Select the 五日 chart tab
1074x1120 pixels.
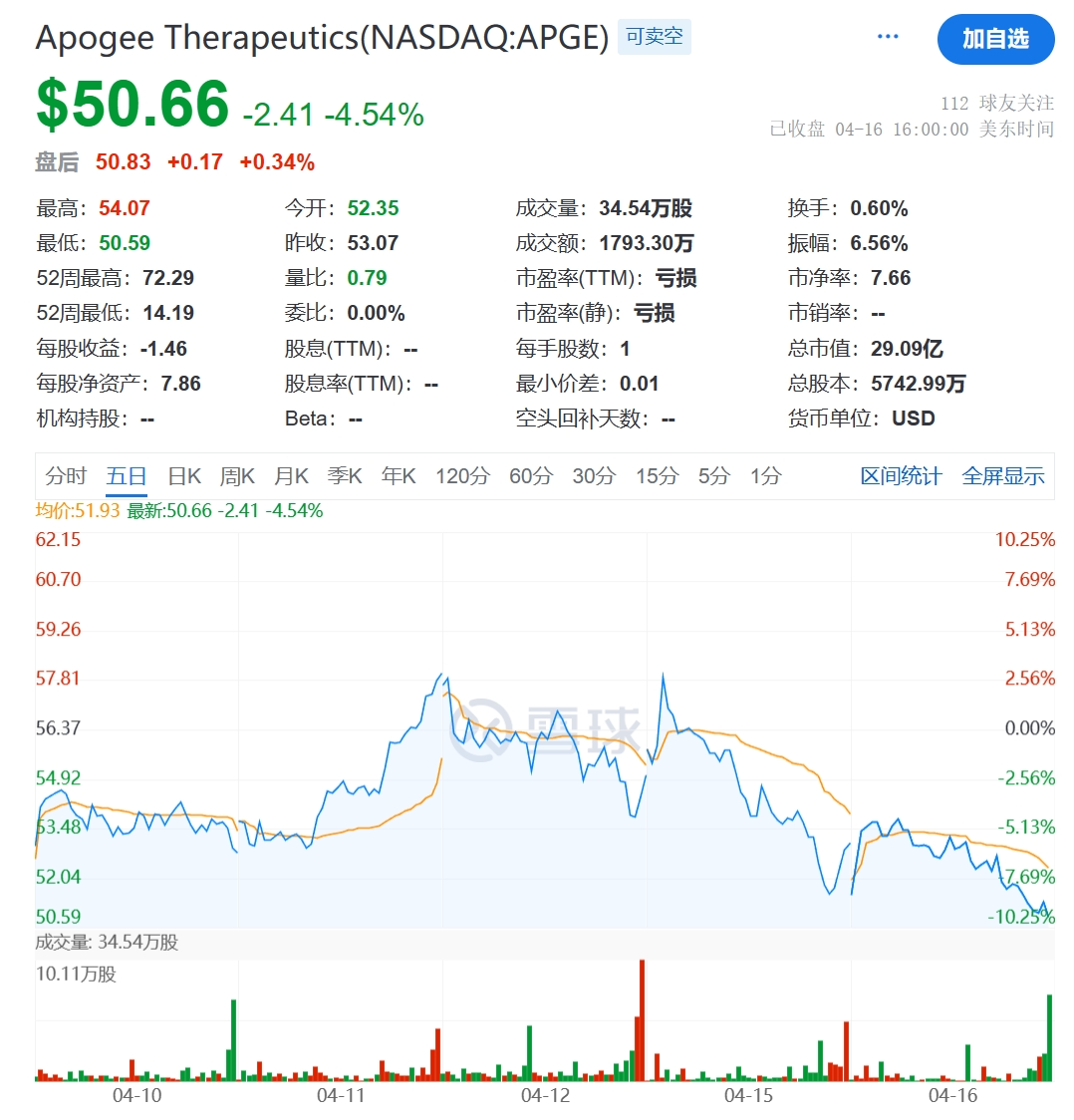tap(127, 476)
